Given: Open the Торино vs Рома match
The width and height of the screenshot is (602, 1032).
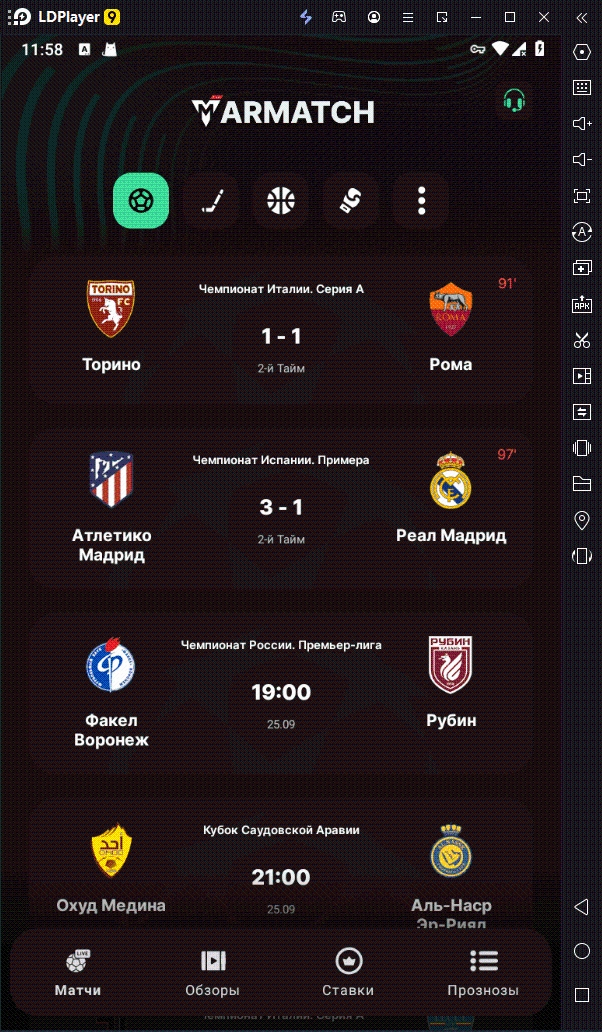Looking at the screenshot, I should [x=281, y=330].
